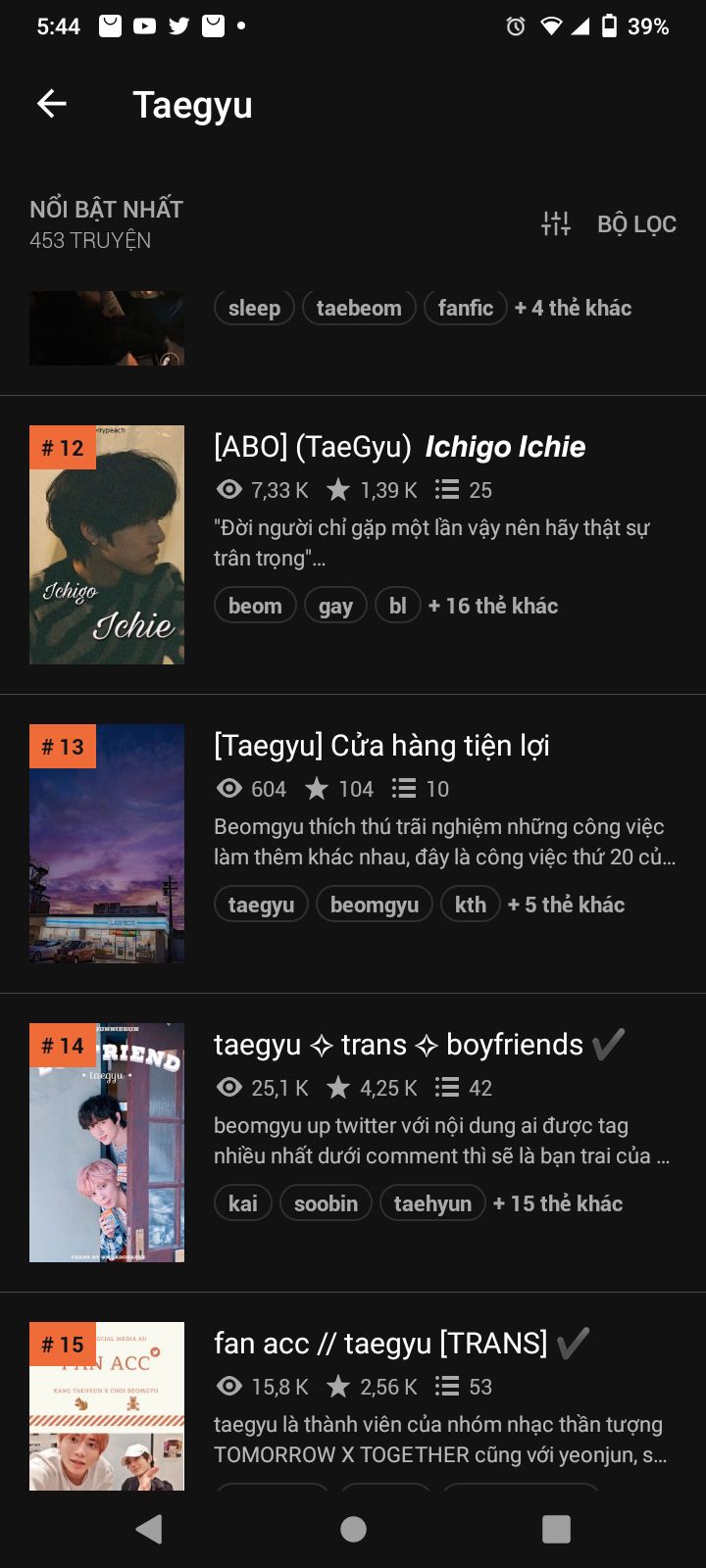Tap the gay tag chip
This screenshot has width=706, height=1568.
tap(335, 606)
